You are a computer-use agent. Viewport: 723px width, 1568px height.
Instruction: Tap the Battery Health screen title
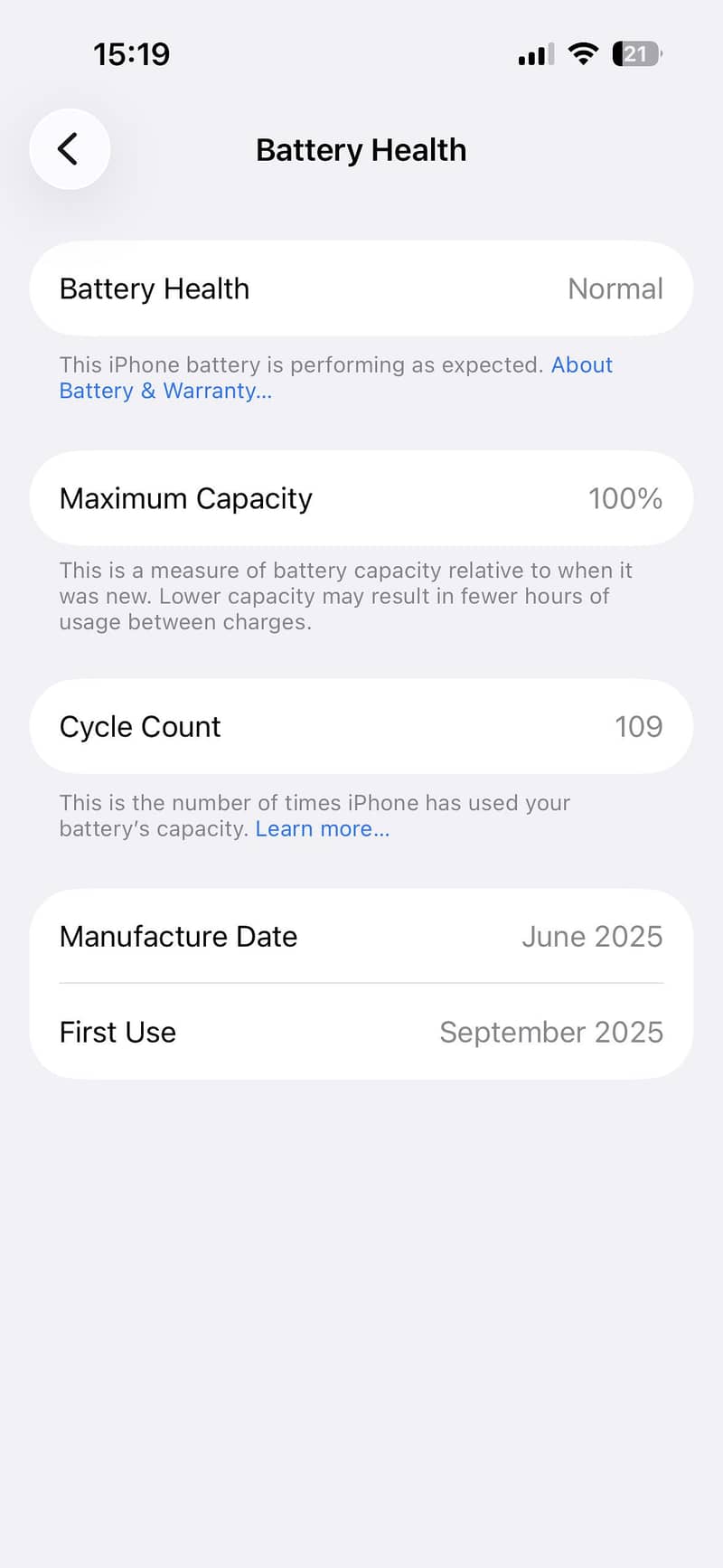pos(361,149)
